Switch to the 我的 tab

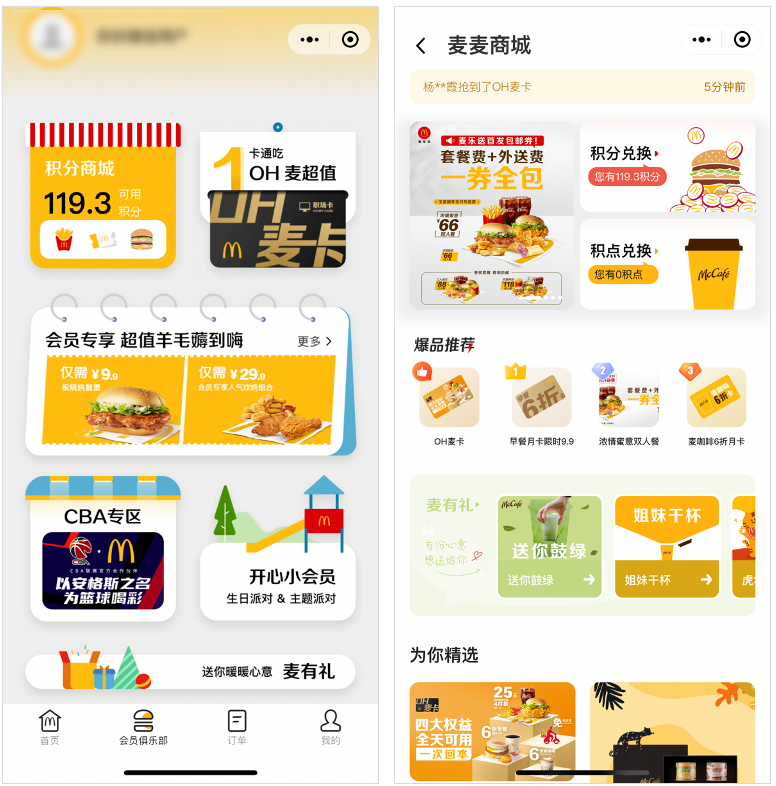click(330, 727)
